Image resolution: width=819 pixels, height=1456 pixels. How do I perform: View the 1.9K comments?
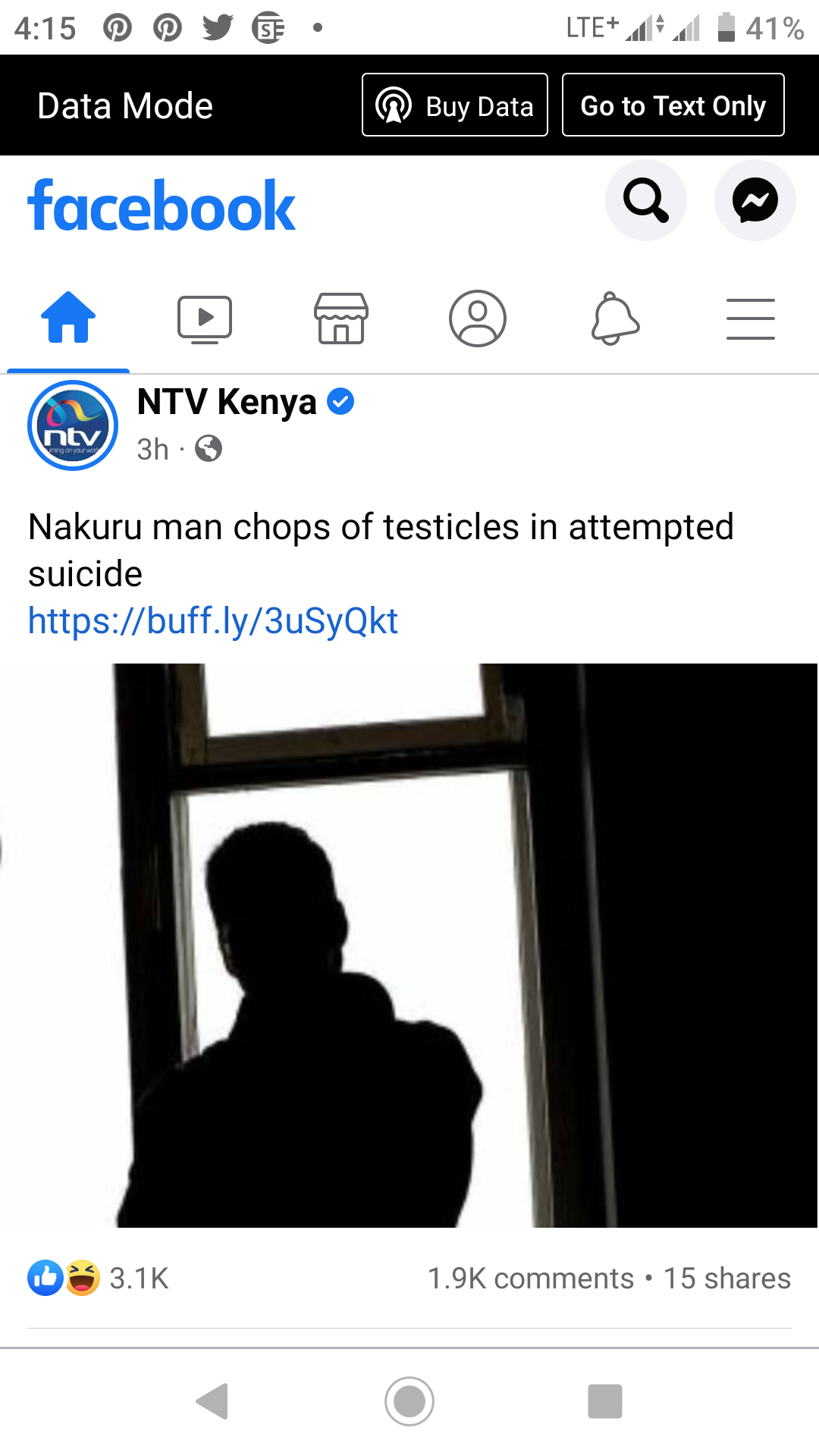click(531, 1279)
